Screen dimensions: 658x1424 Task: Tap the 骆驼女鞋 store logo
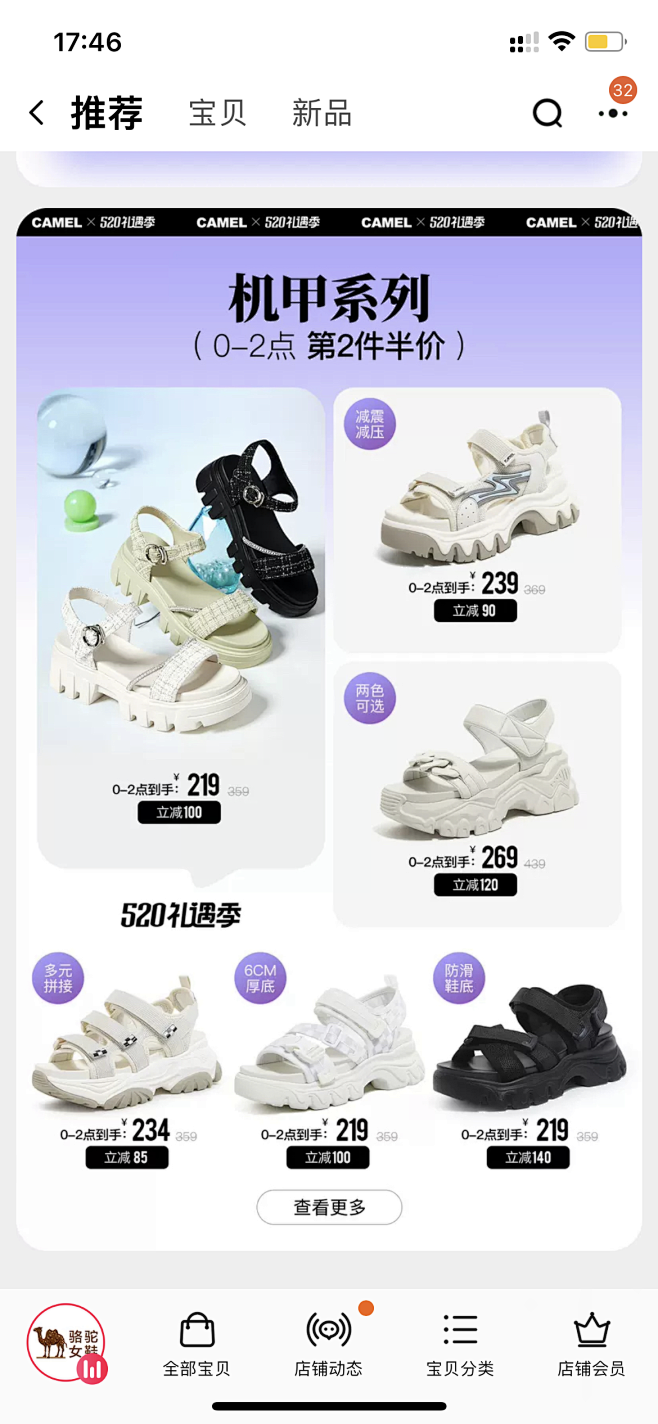(66, 1343)
